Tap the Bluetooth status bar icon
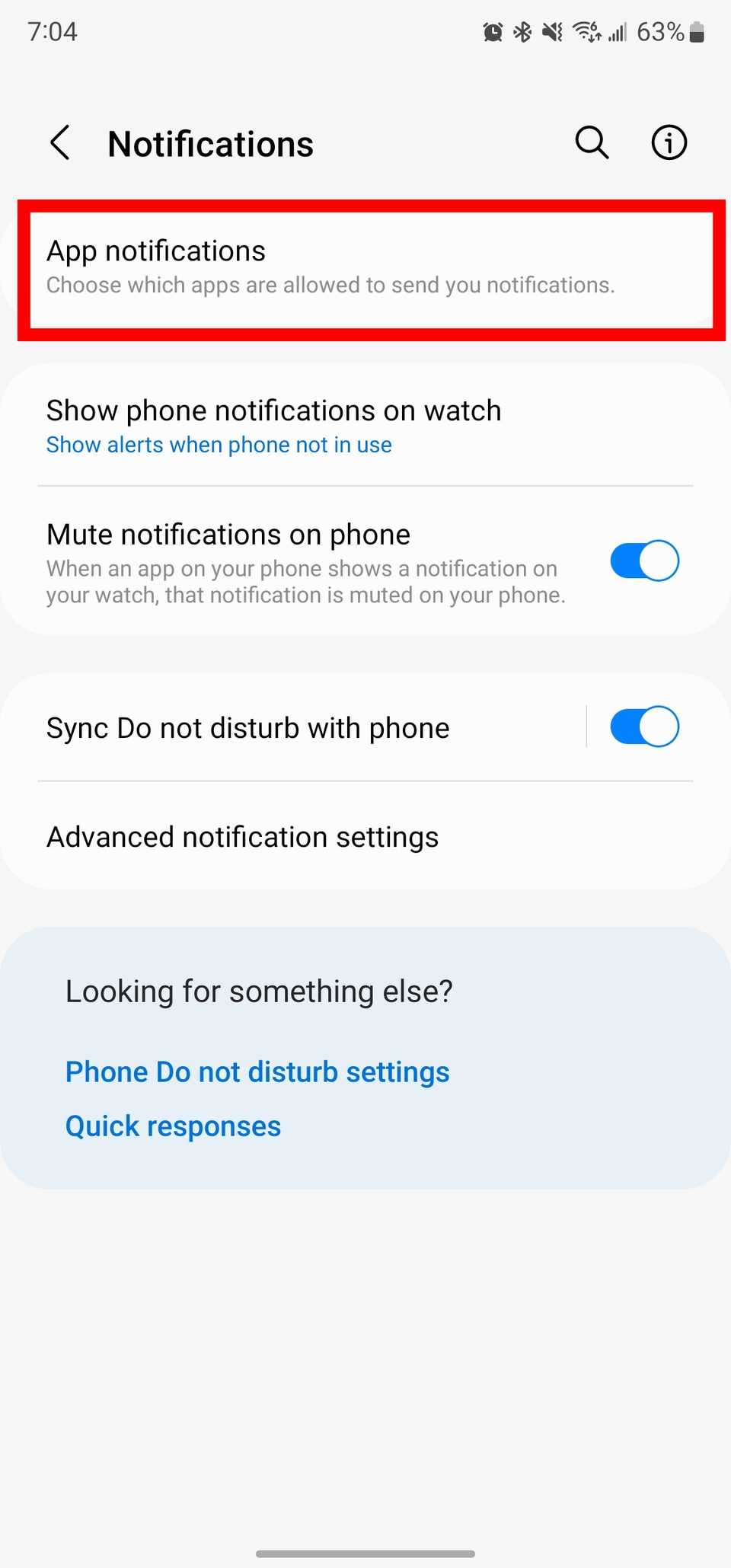The image size is (731, 1568). (x=522, y=31)
